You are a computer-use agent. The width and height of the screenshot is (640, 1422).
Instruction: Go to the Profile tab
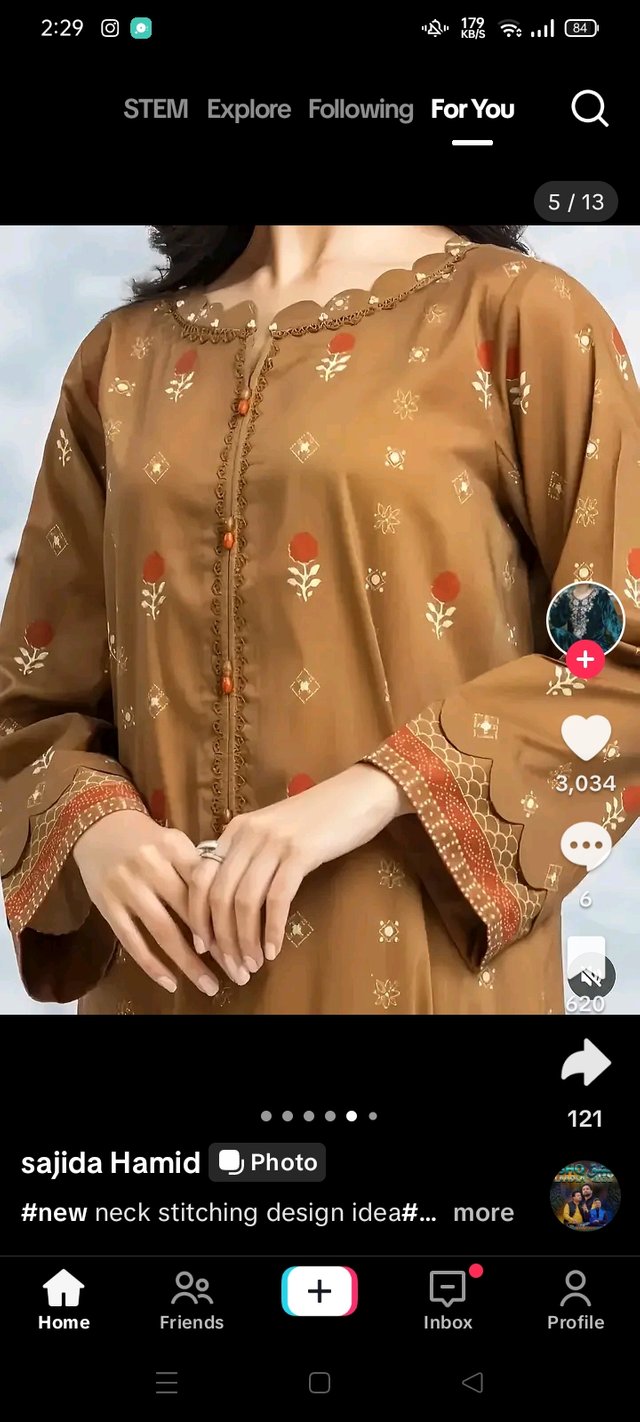click(x=575, y=1301)
